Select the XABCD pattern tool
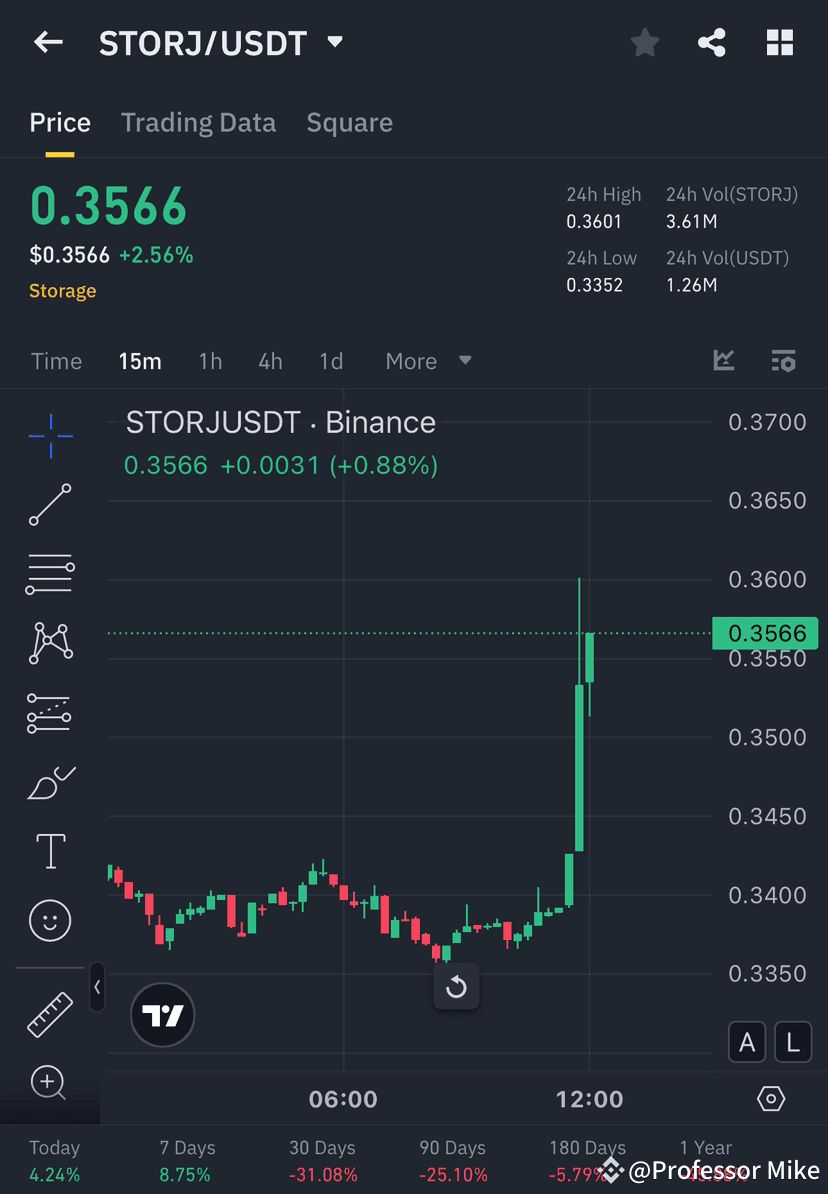The height and width of the screenshot is (1194, 828). coord(49,643)
